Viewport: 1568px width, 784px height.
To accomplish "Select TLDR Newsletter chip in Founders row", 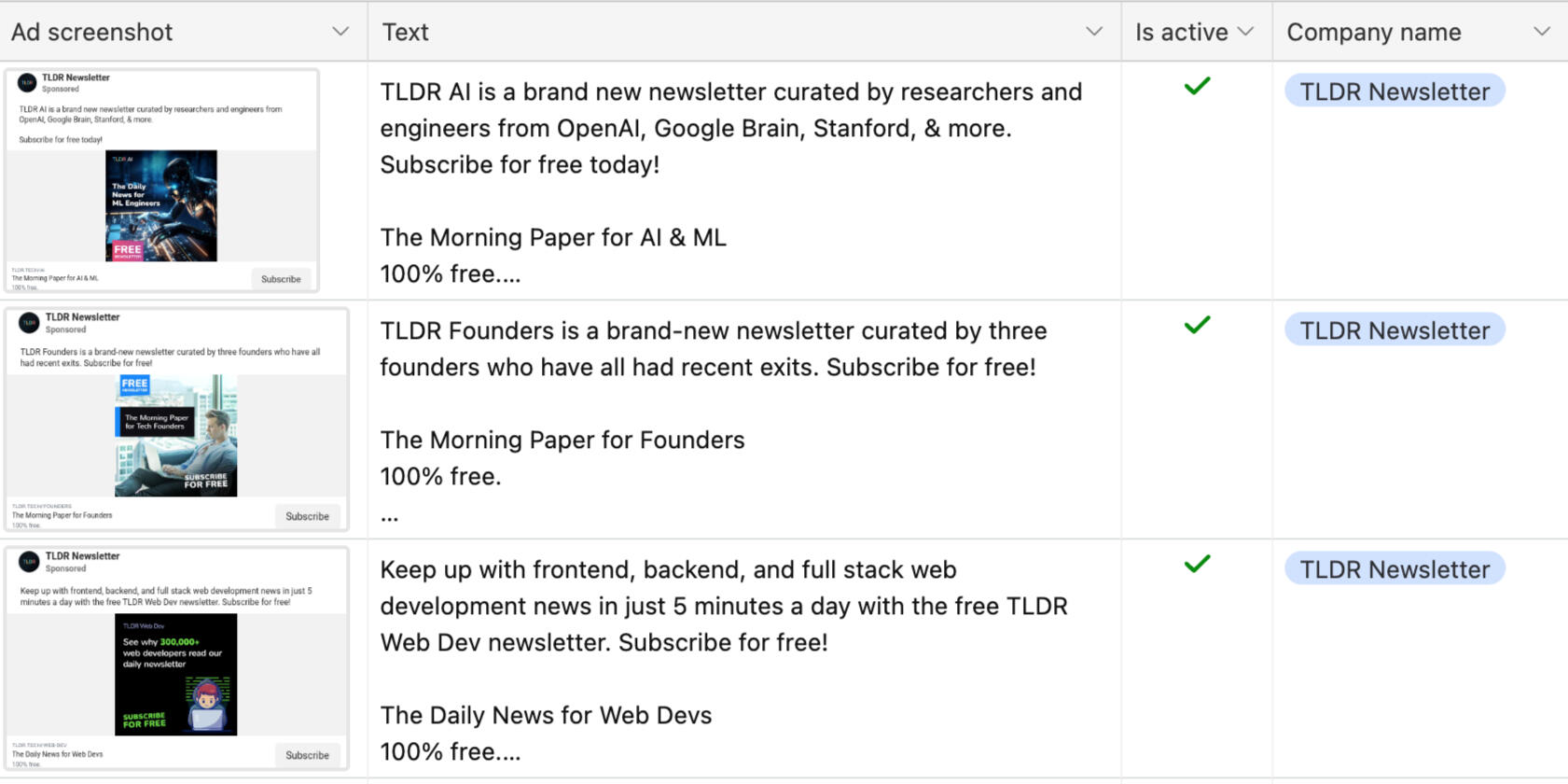I will pyautogui.click(x=1395, y=330).
